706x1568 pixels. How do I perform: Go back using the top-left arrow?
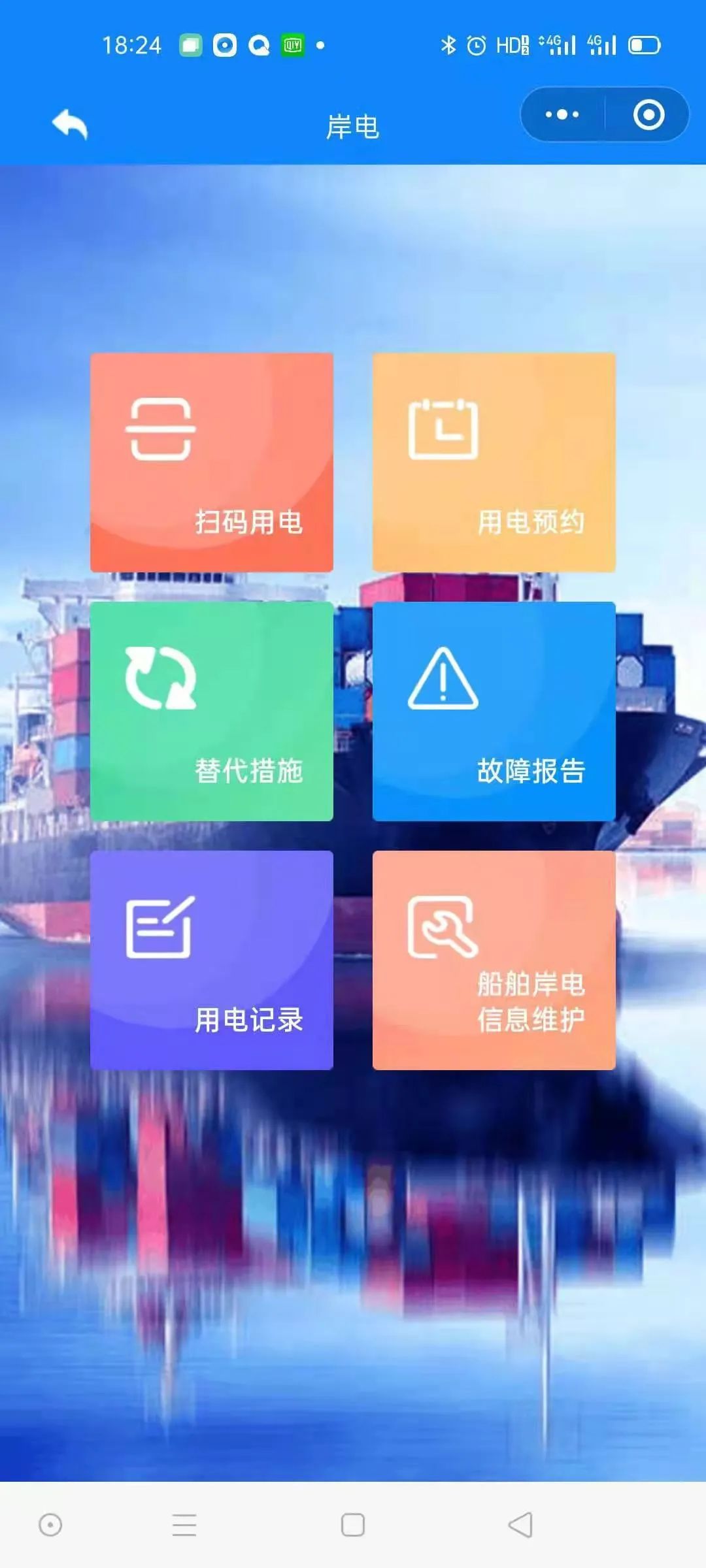tap(70, 124)
